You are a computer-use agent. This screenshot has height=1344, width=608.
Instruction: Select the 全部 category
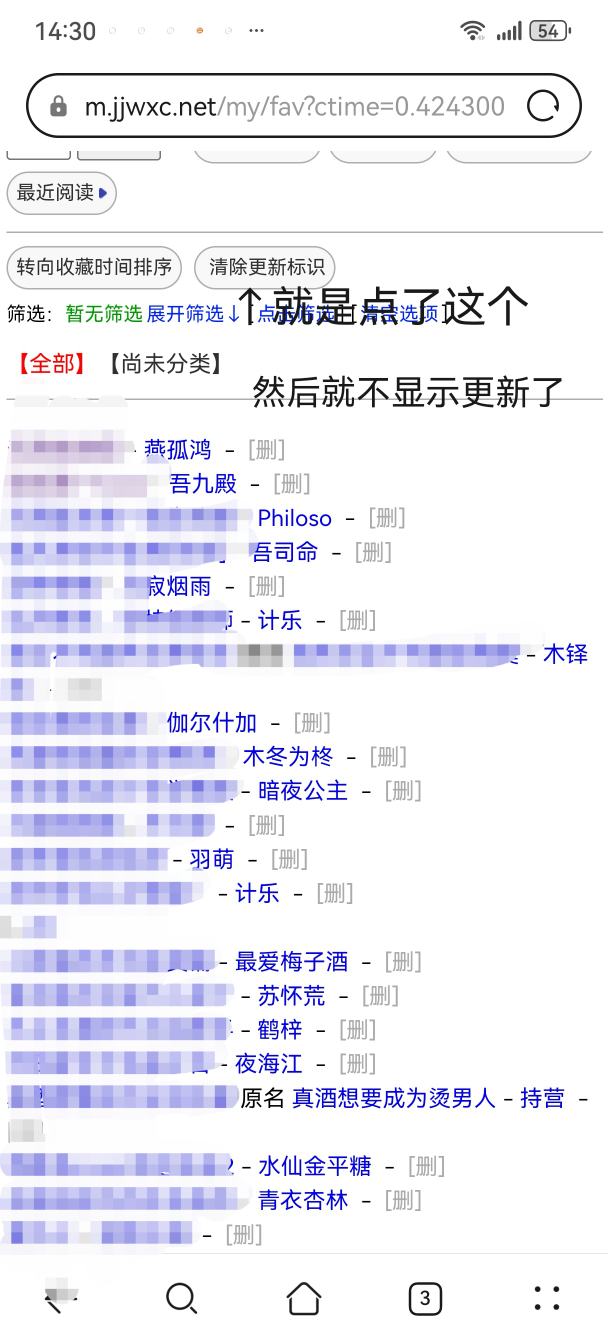coord(51,364)
